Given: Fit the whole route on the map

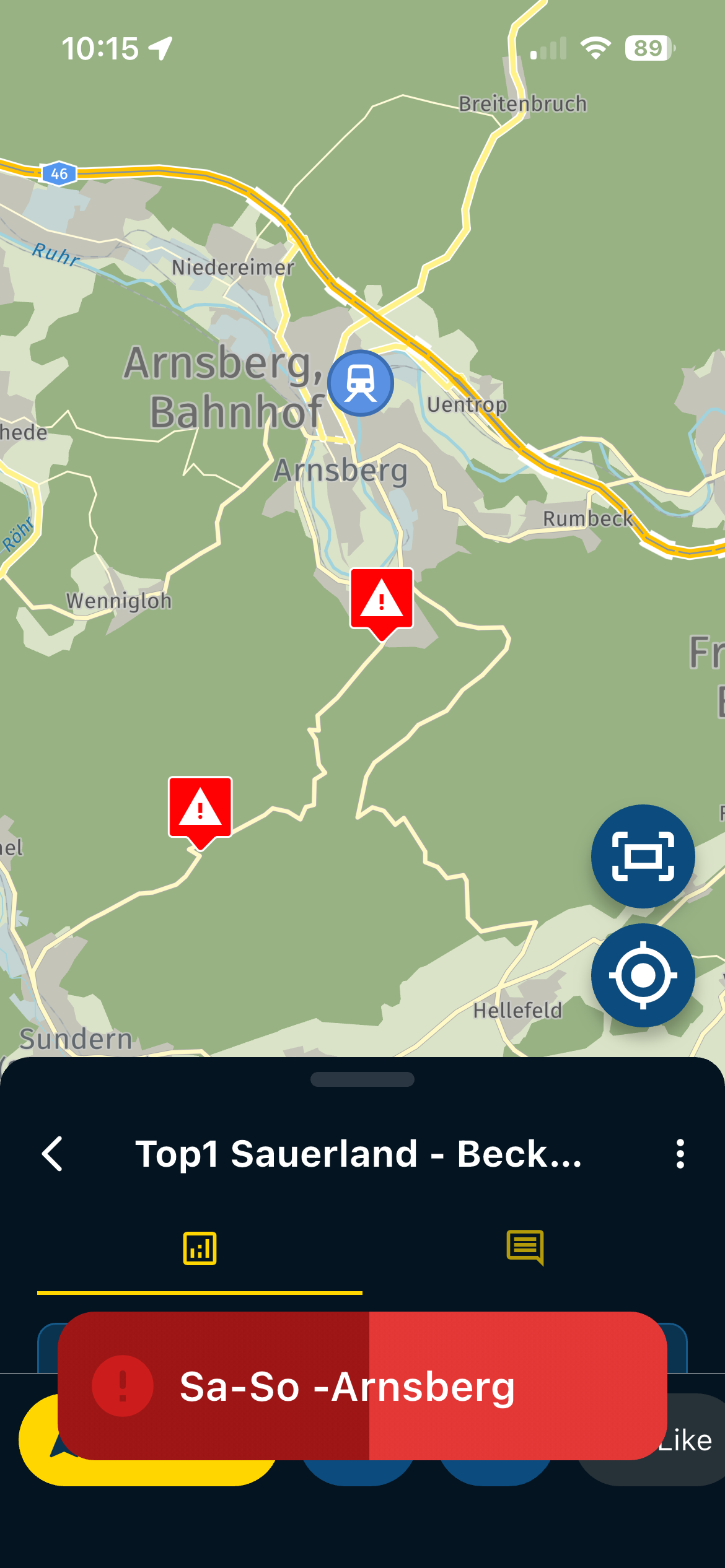Looking at the screenshot, I should [643, 856].
